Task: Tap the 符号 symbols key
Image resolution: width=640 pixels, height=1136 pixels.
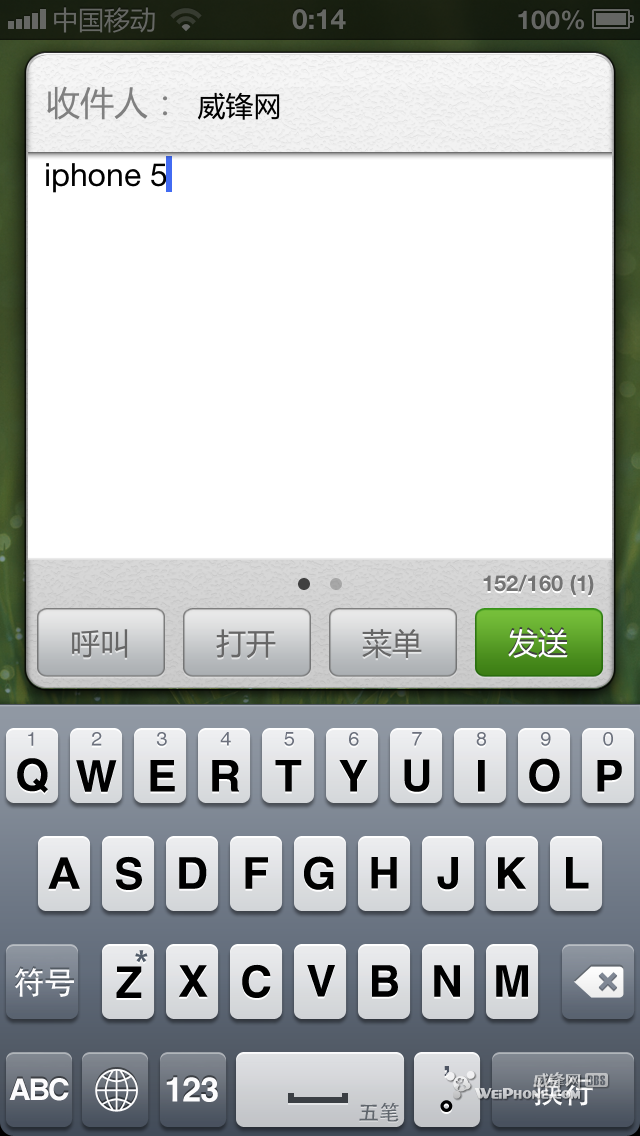Action: click(43, 982)
